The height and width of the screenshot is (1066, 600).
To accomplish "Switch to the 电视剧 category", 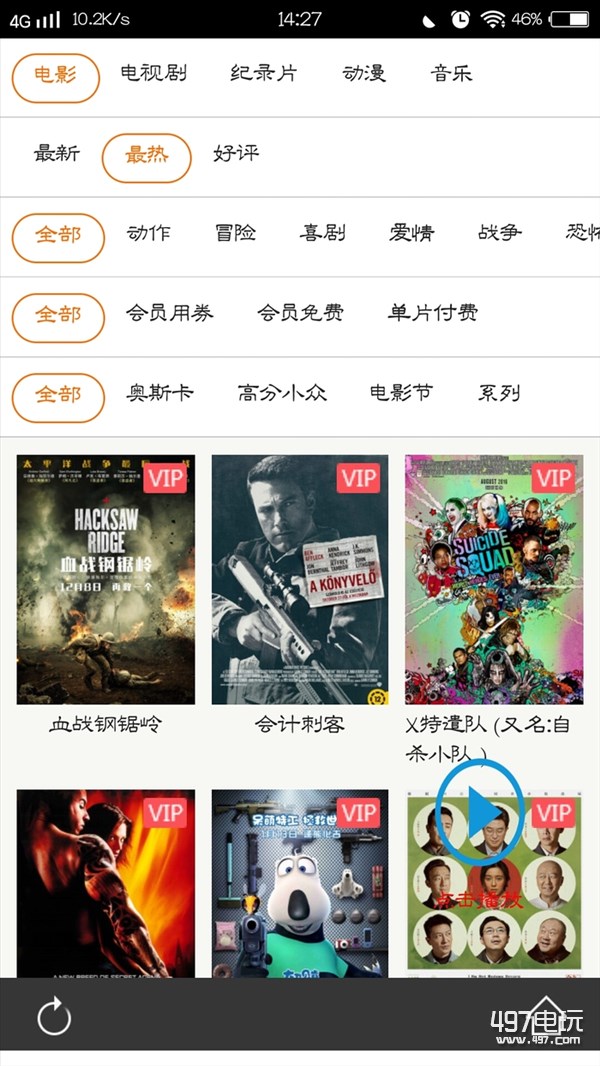I will pyautogui.click(x=153, y=74).
